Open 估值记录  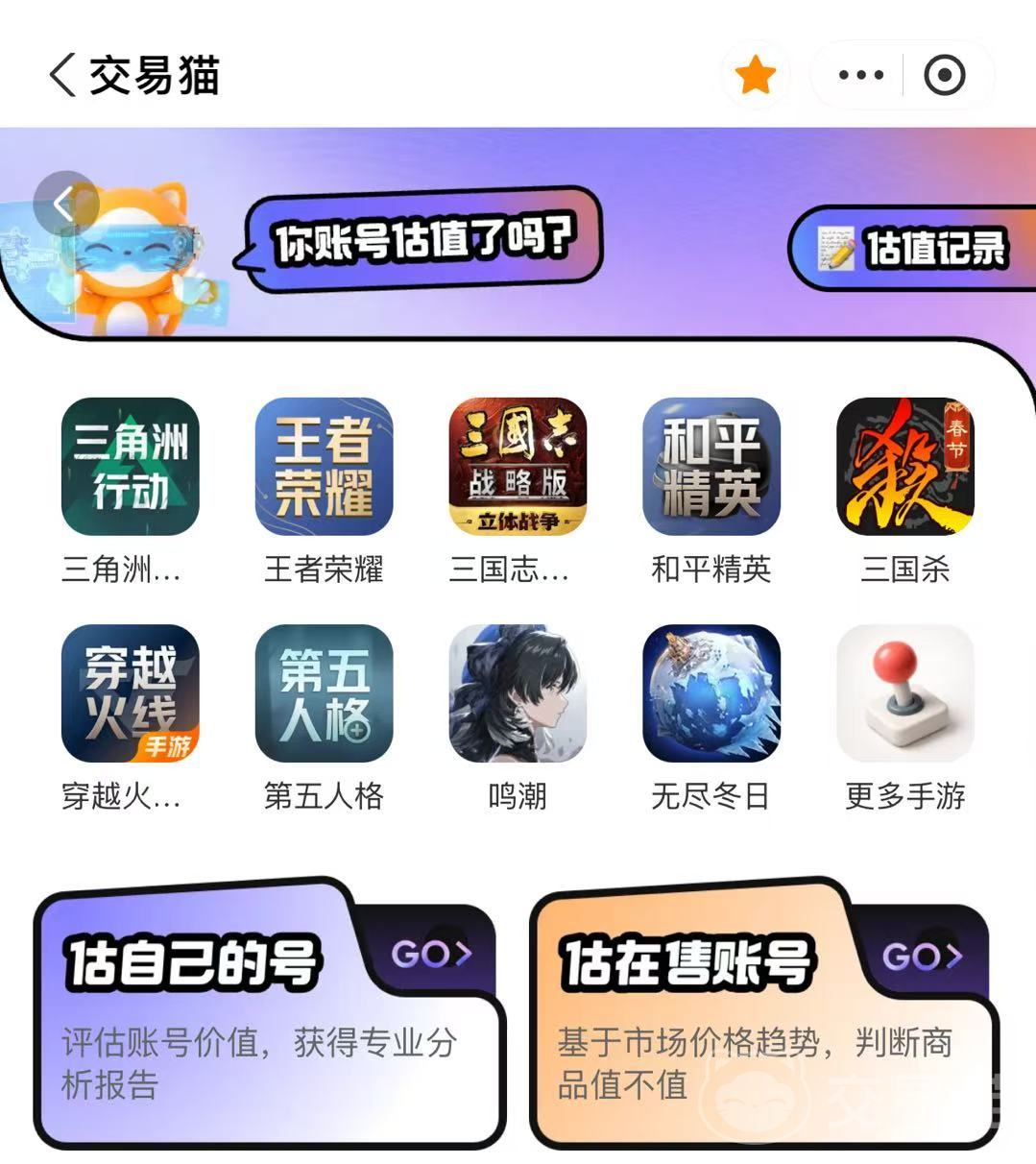pos(909,248)
